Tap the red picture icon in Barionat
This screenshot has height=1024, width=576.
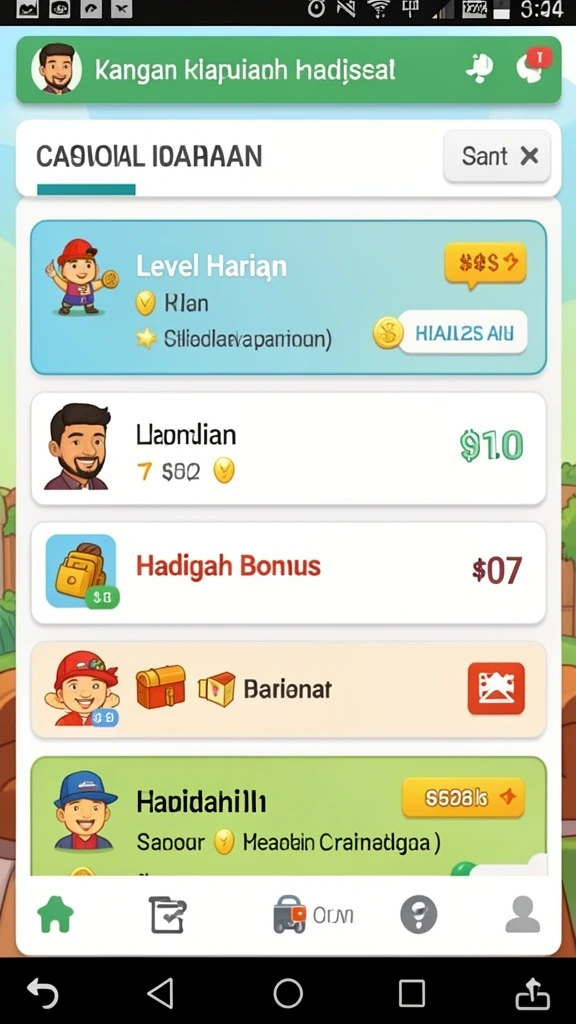[496, 688]
